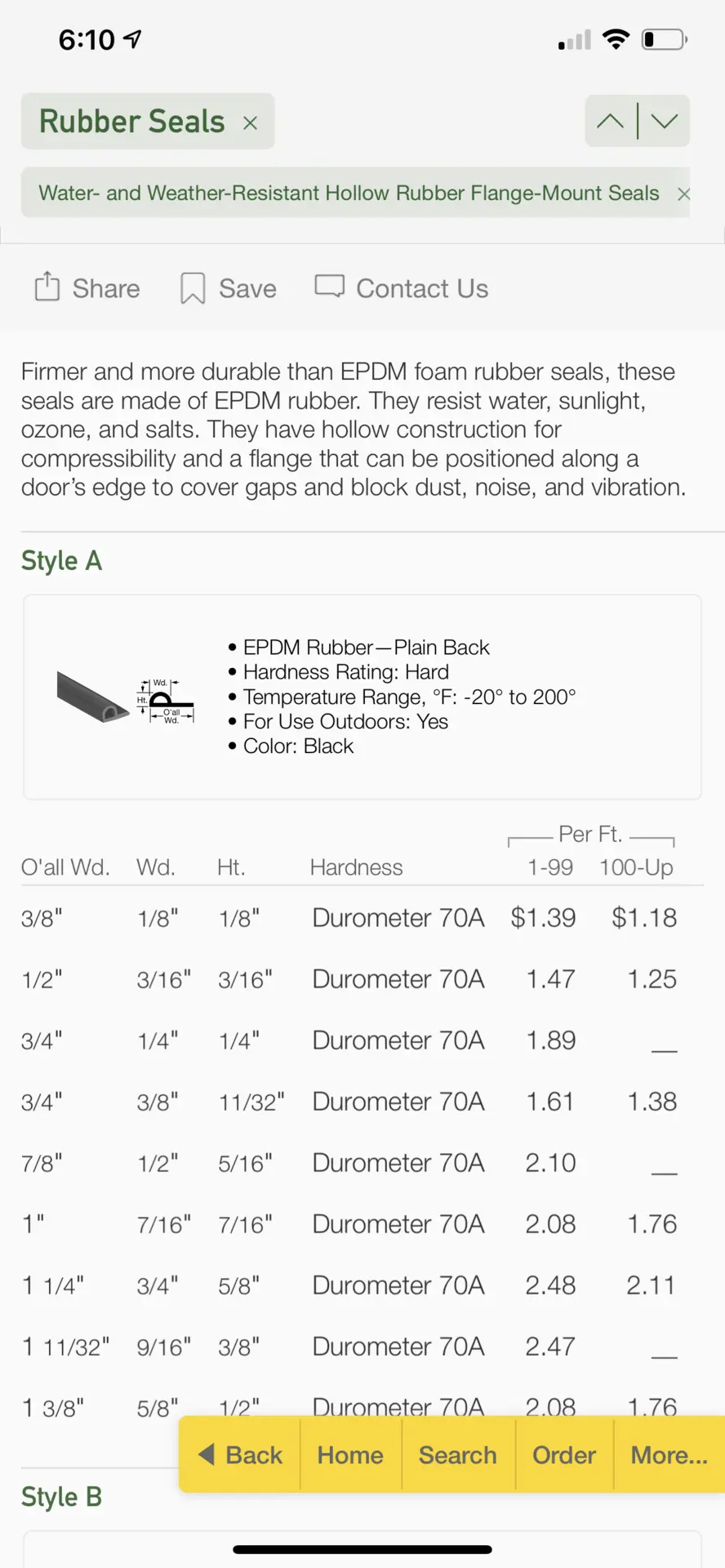Select the 1/2" overall width $1.47 row
The width and height of the screenshot is (725, 1568).
[362, 979]
